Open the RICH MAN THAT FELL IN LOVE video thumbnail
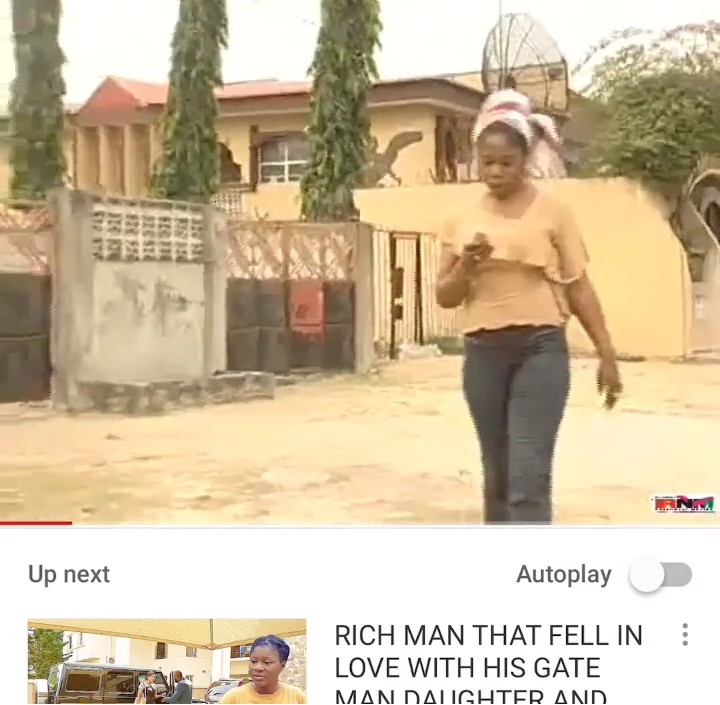The width and height of the screenshot is (720, 705). click(x=167, y=662)
